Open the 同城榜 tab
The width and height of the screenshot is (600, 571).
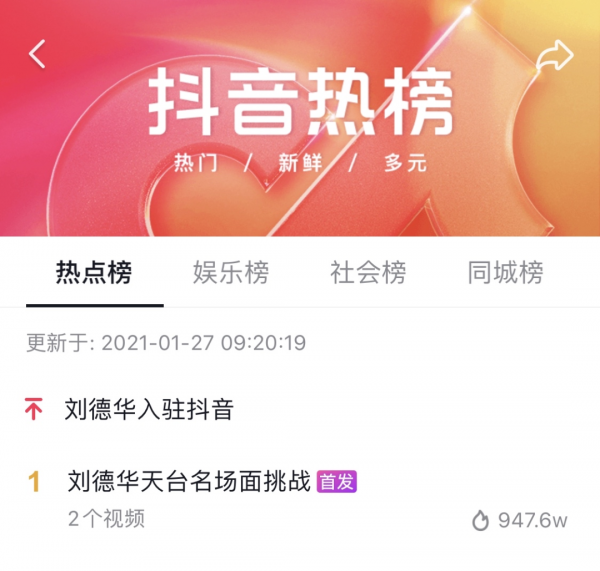click(x=505, y=272)
